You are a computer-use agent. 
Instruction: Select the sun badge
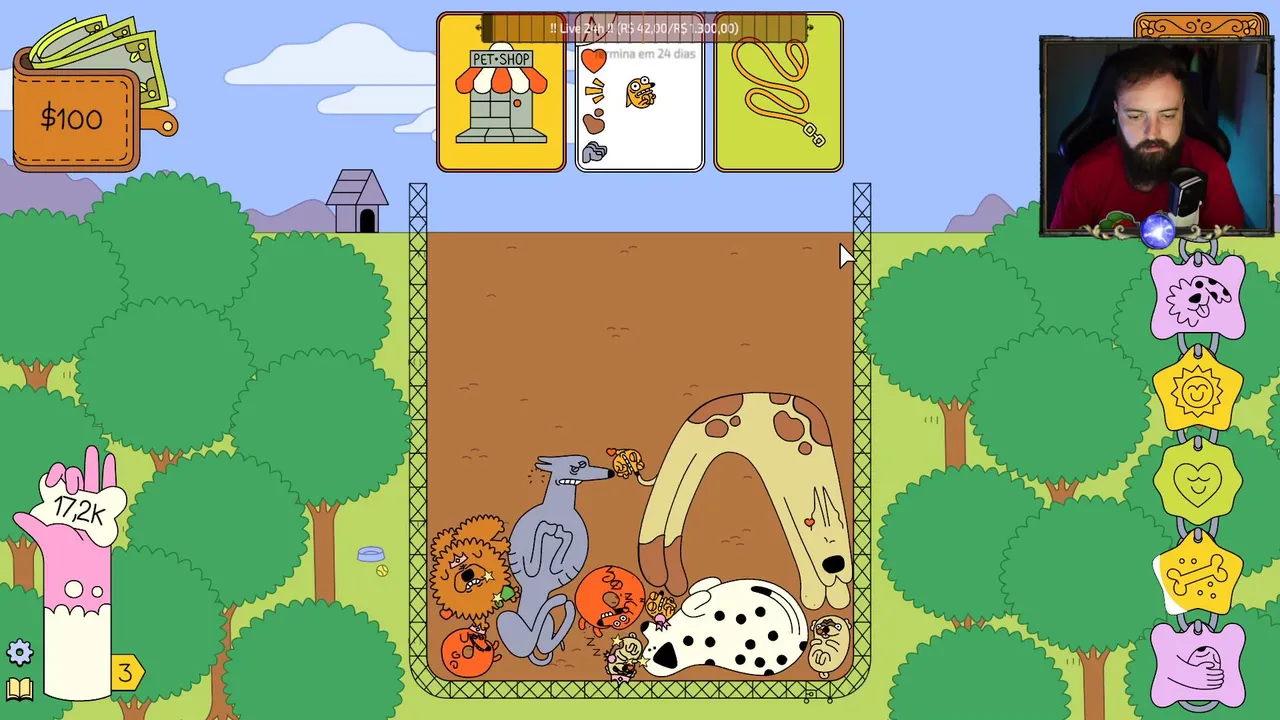(1197, 391)
